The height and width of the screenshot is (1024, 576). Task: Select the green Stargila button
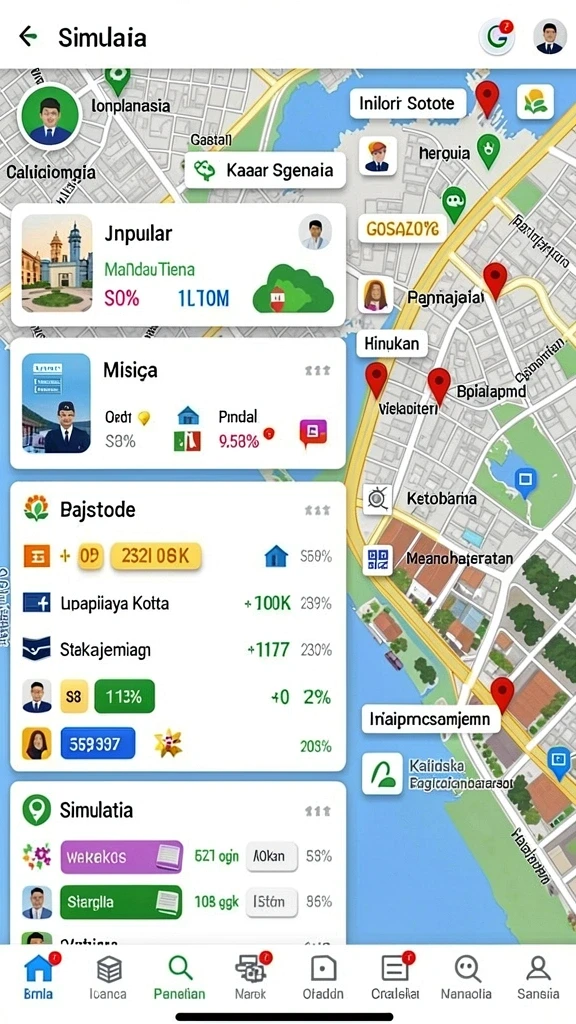[121, 903]
